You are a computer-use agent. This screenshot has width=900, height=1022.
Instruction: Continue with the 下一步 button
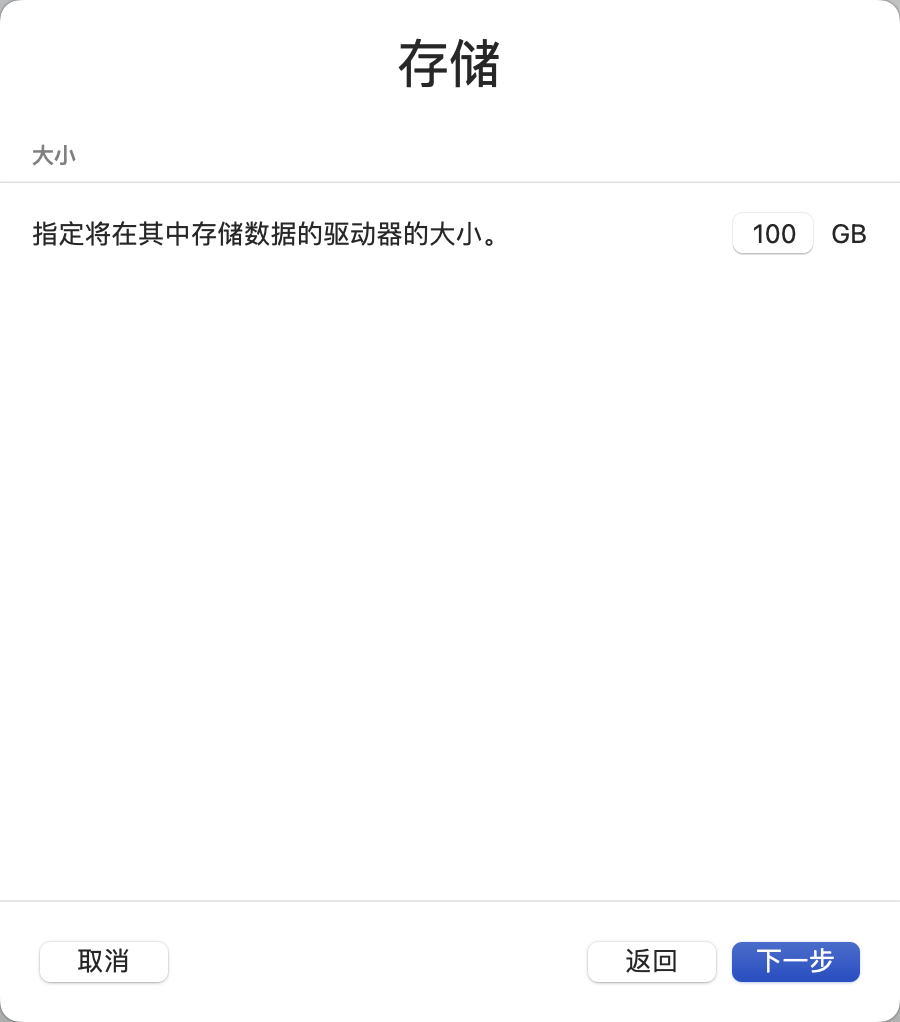(x=795, y=961)
